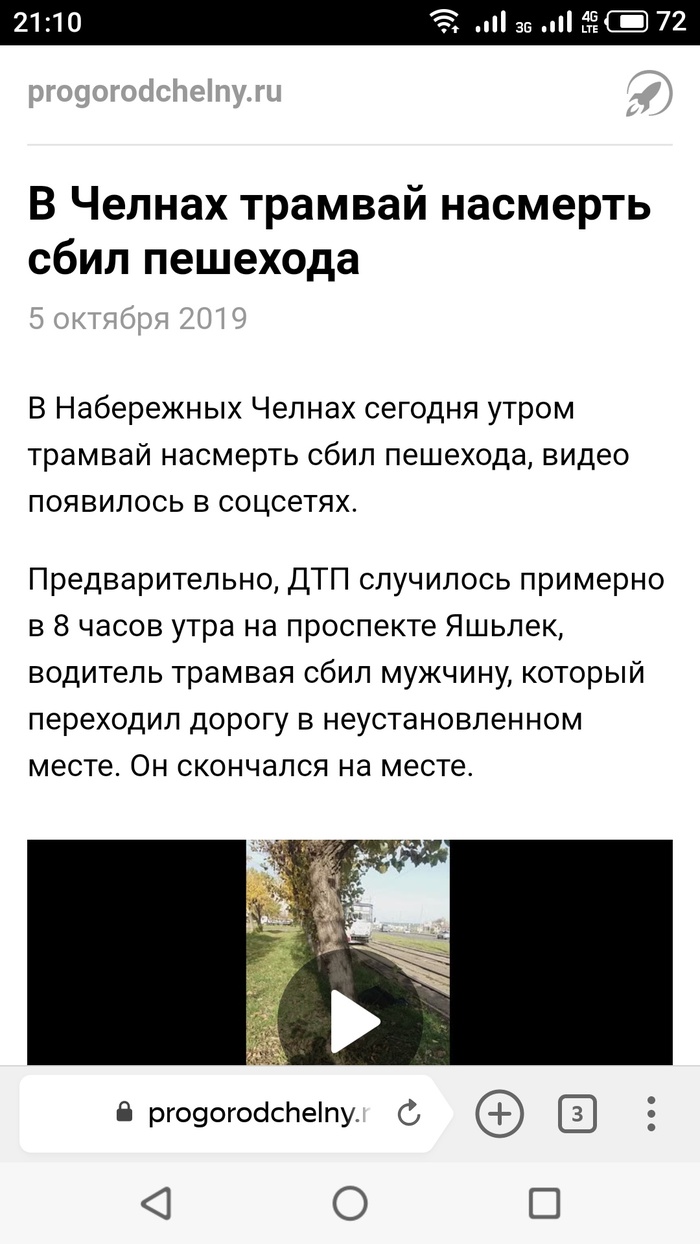
Task: Reload the current page
Action: click(408, 1113)
